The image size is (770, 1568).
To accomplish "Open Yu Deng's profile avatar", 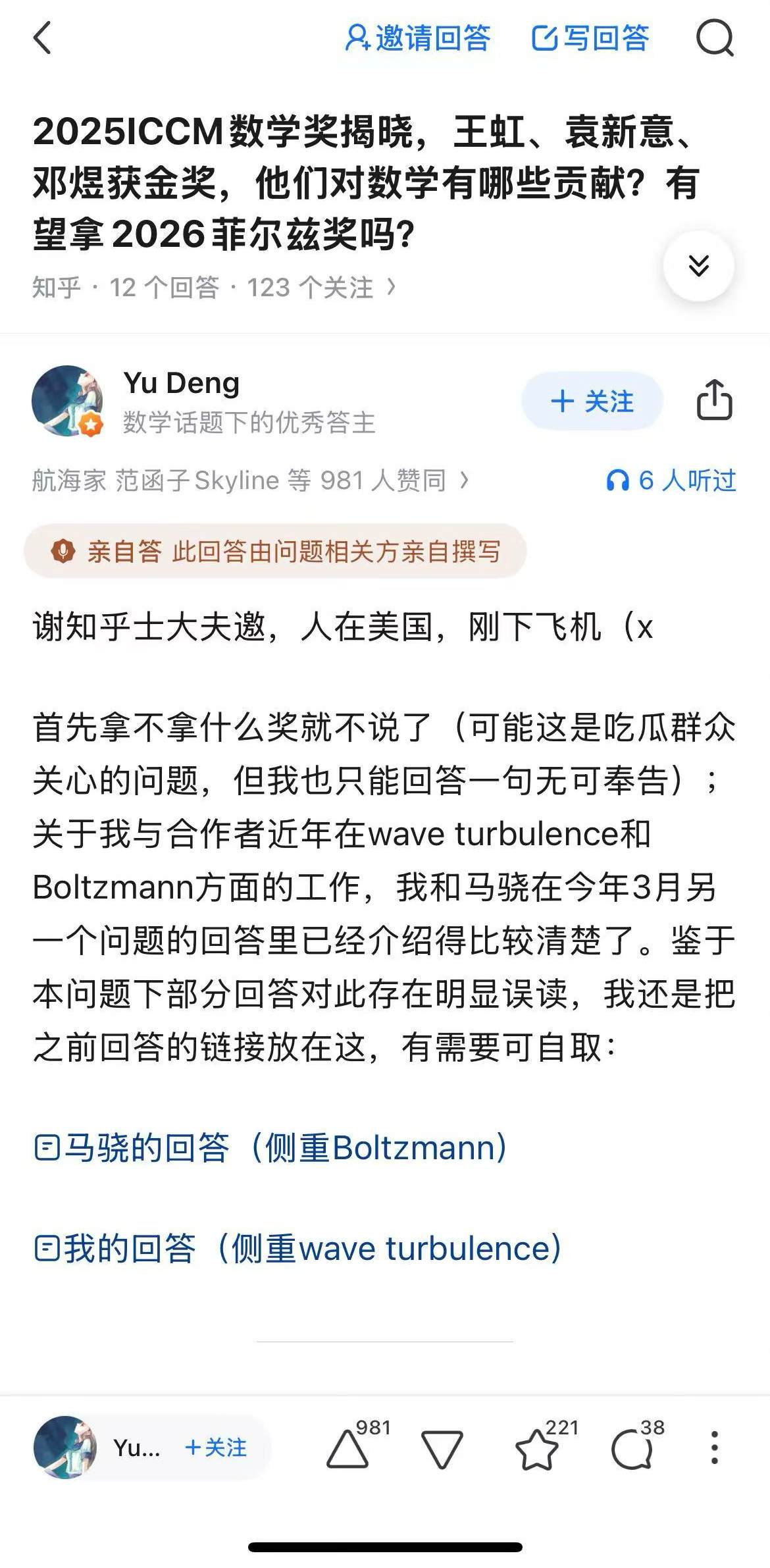I will (x=68, y=401).
